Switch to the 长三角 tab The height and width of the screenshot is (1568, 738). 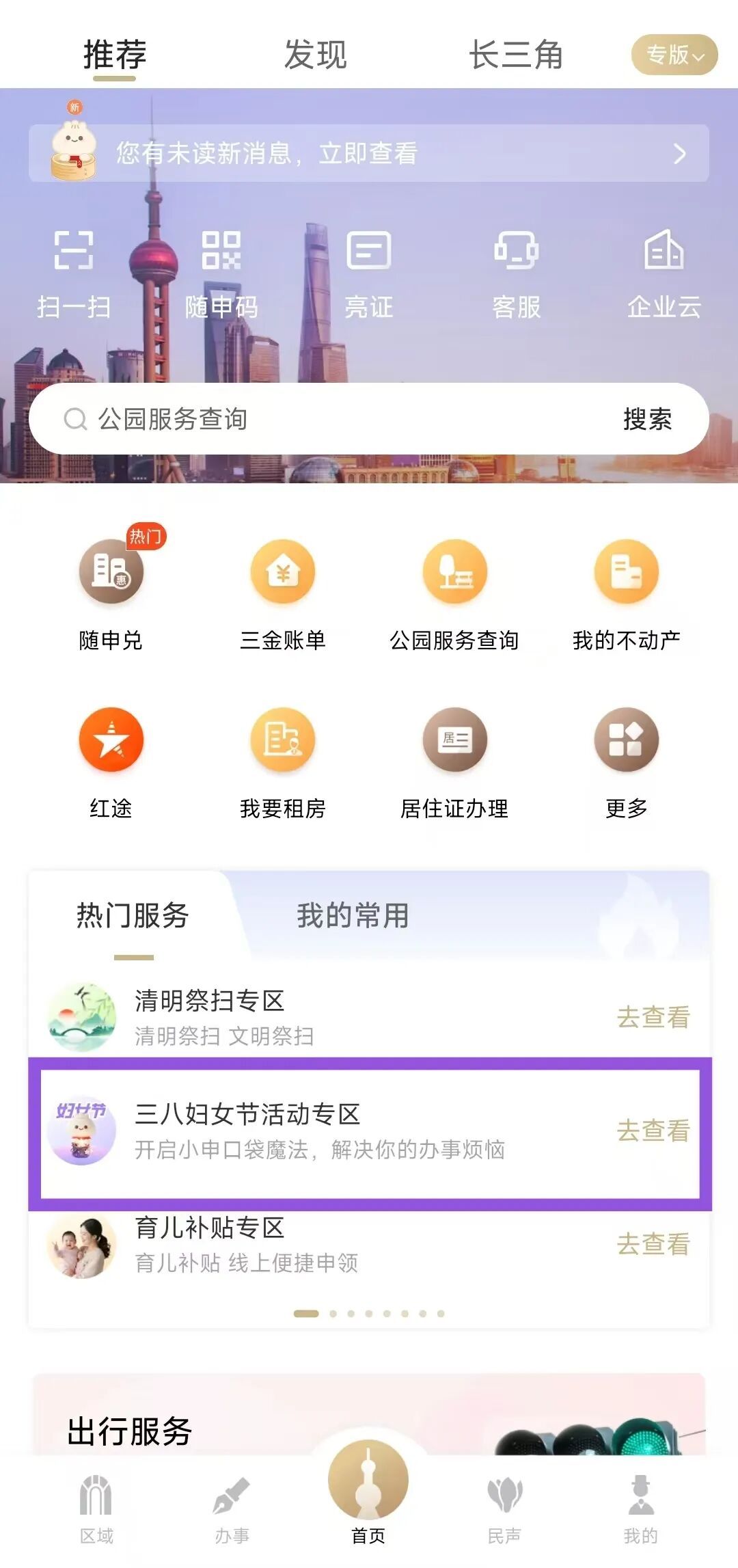click(x=516, y=55)
